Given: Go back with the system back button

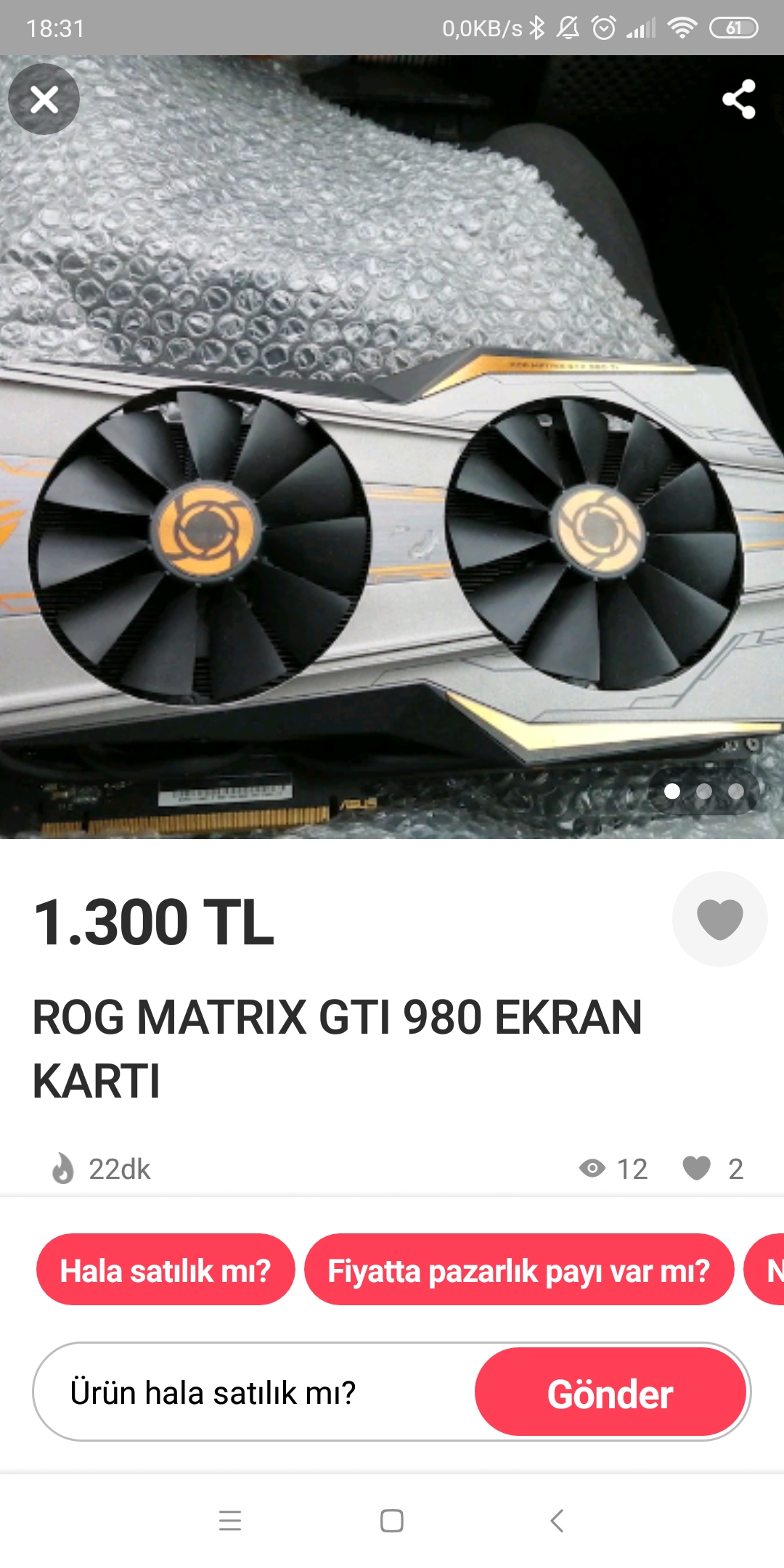Looking at the screenshot, I should [557, 1520].
